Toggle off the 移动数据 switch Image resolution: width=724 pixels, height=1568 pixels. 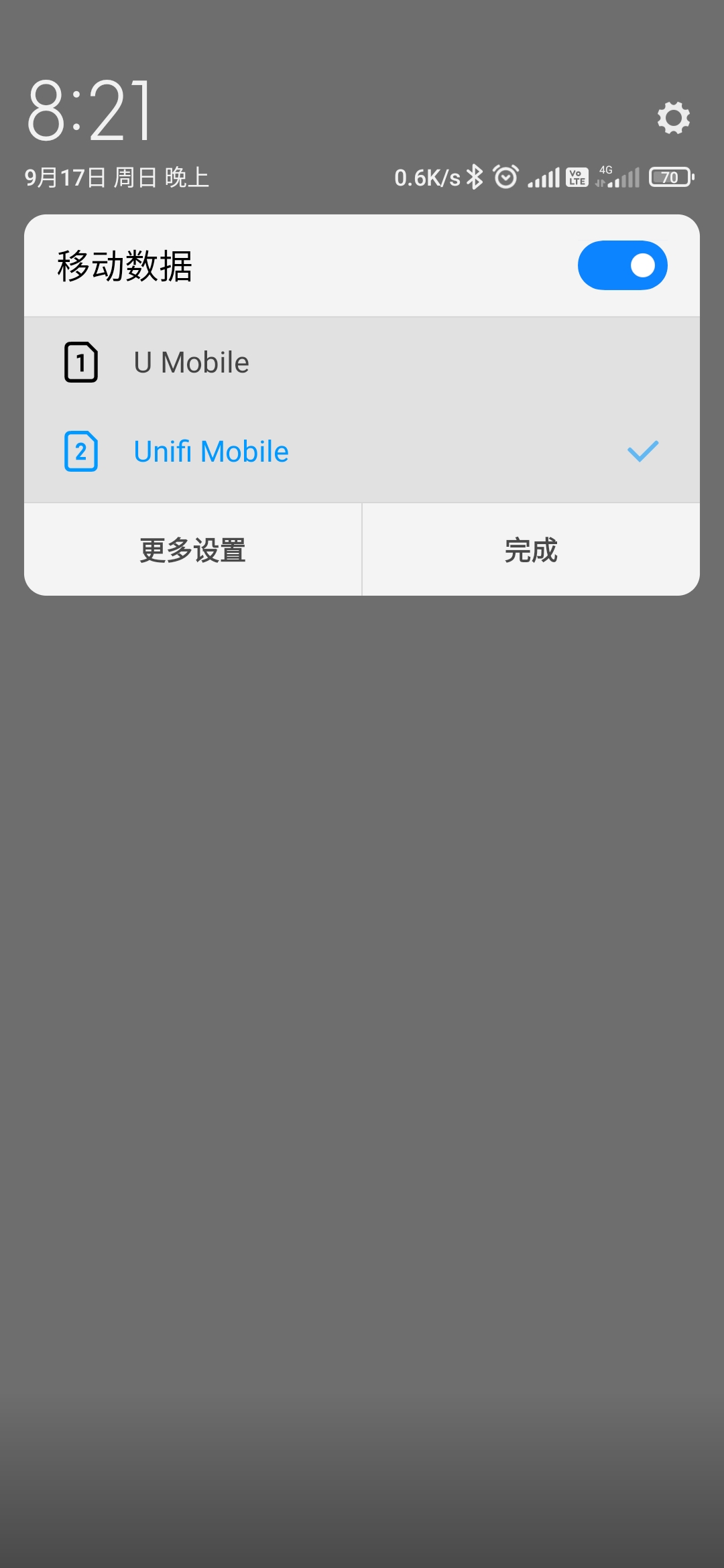pos(622,265)
